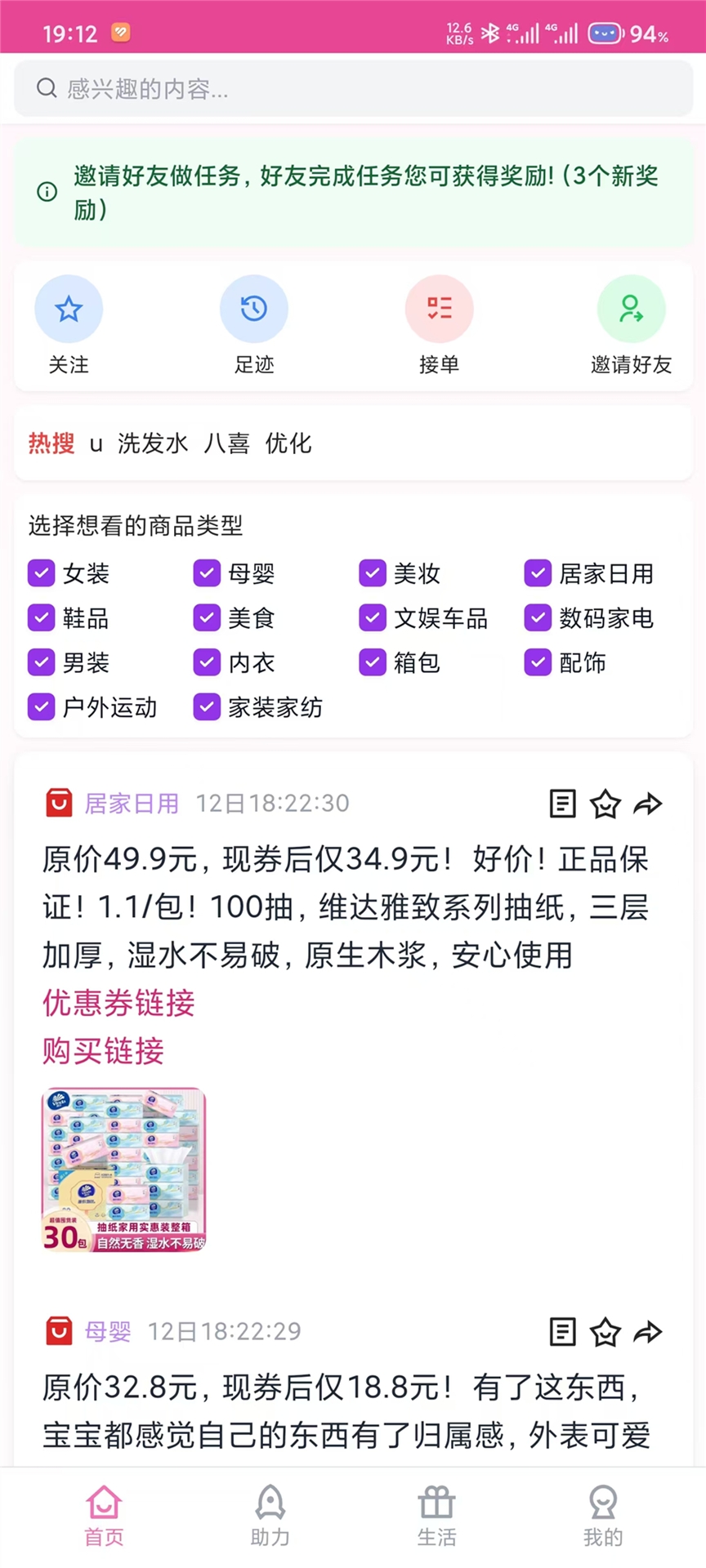Uncheck the 户外运动 category
This screenshot has height=1568, width=706.
tap(41, 707)
